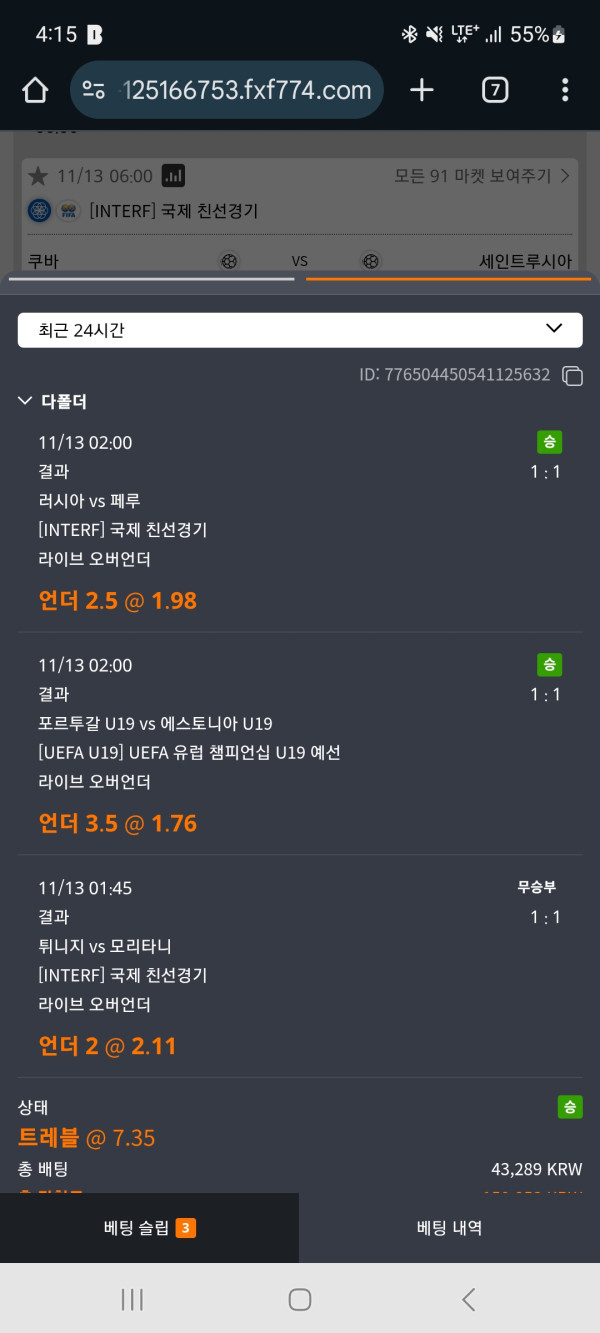Open recent apps from navigation bar
The width and height of the screenshot is (600, 1333).
[132, 1299]
